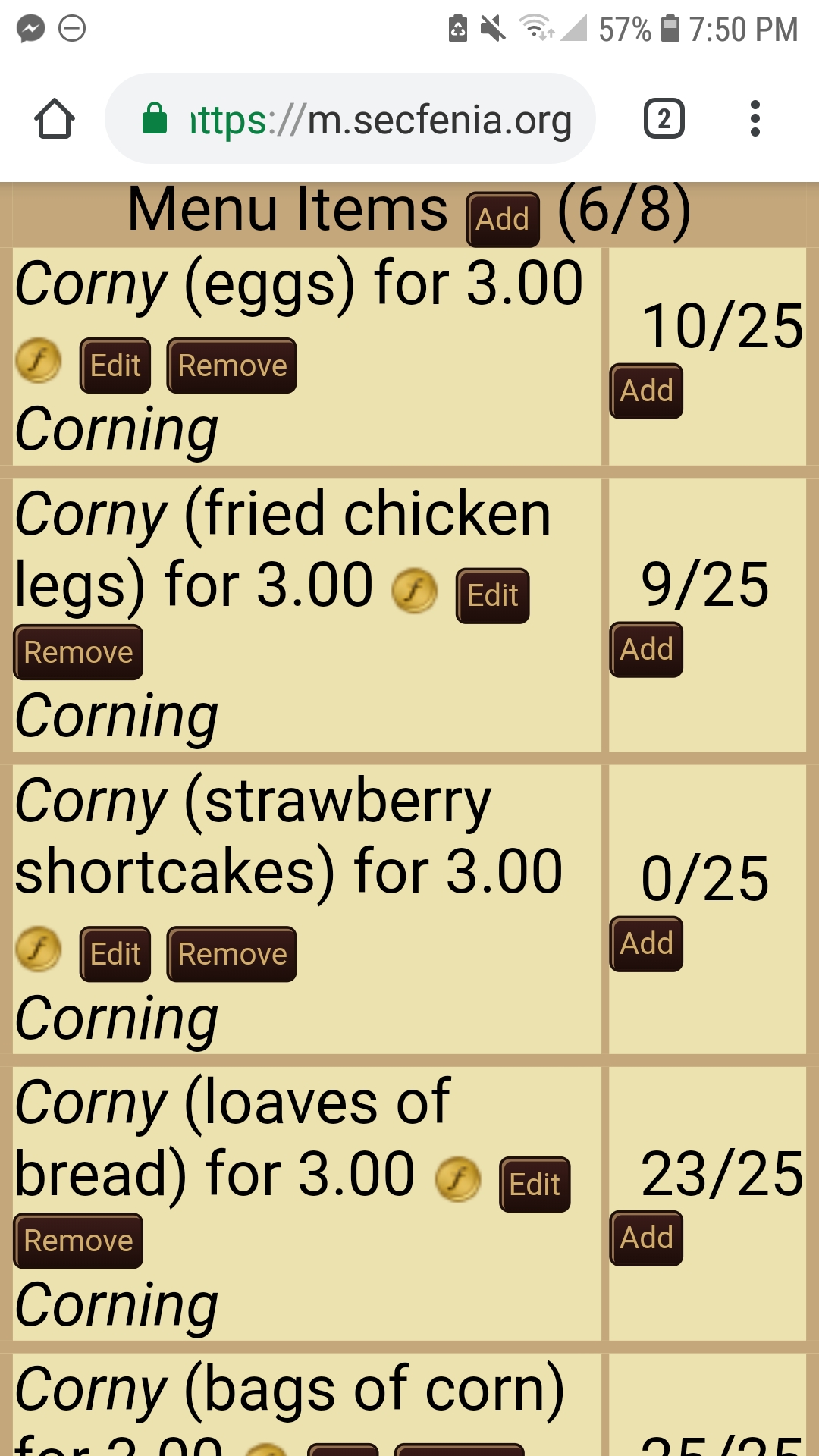Add stock to loaves of bread at 23/25
Image resolution: width=819 pixels, height=1456 pixels.
click(646, 1238)
